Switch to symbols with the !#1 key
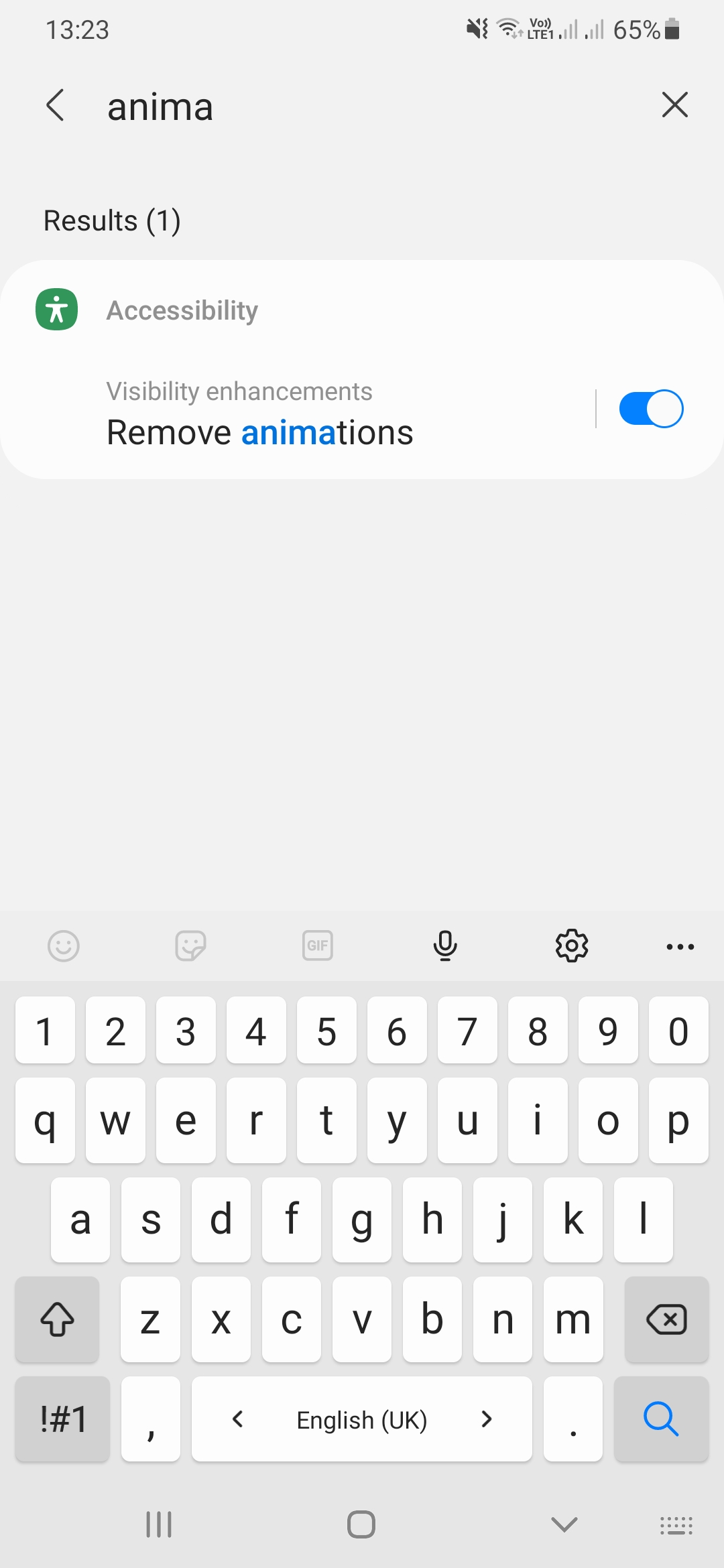 (x=61, y=1419)
